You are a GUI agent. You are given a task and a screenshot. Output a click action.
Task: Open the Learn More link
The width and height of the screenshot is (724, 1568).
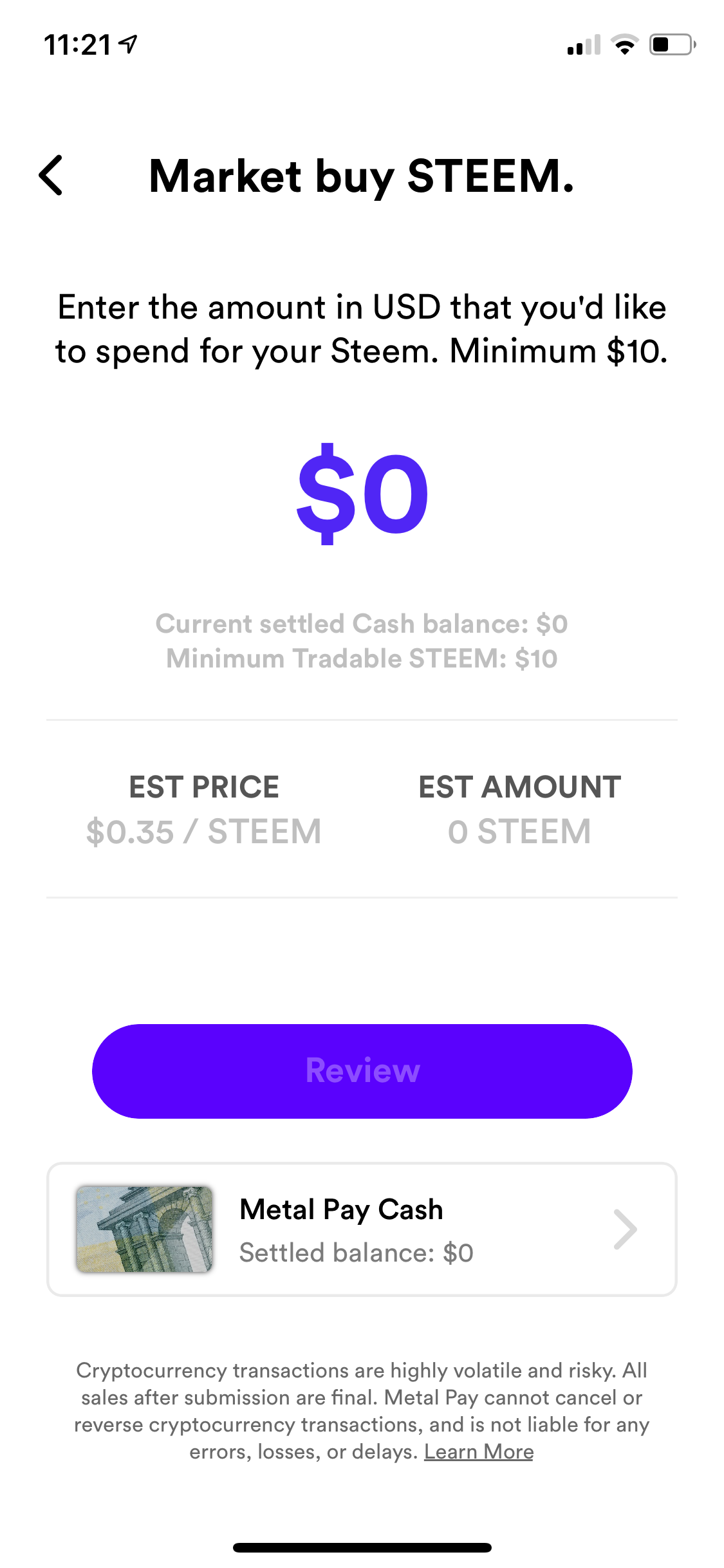tap(478, 1451)
